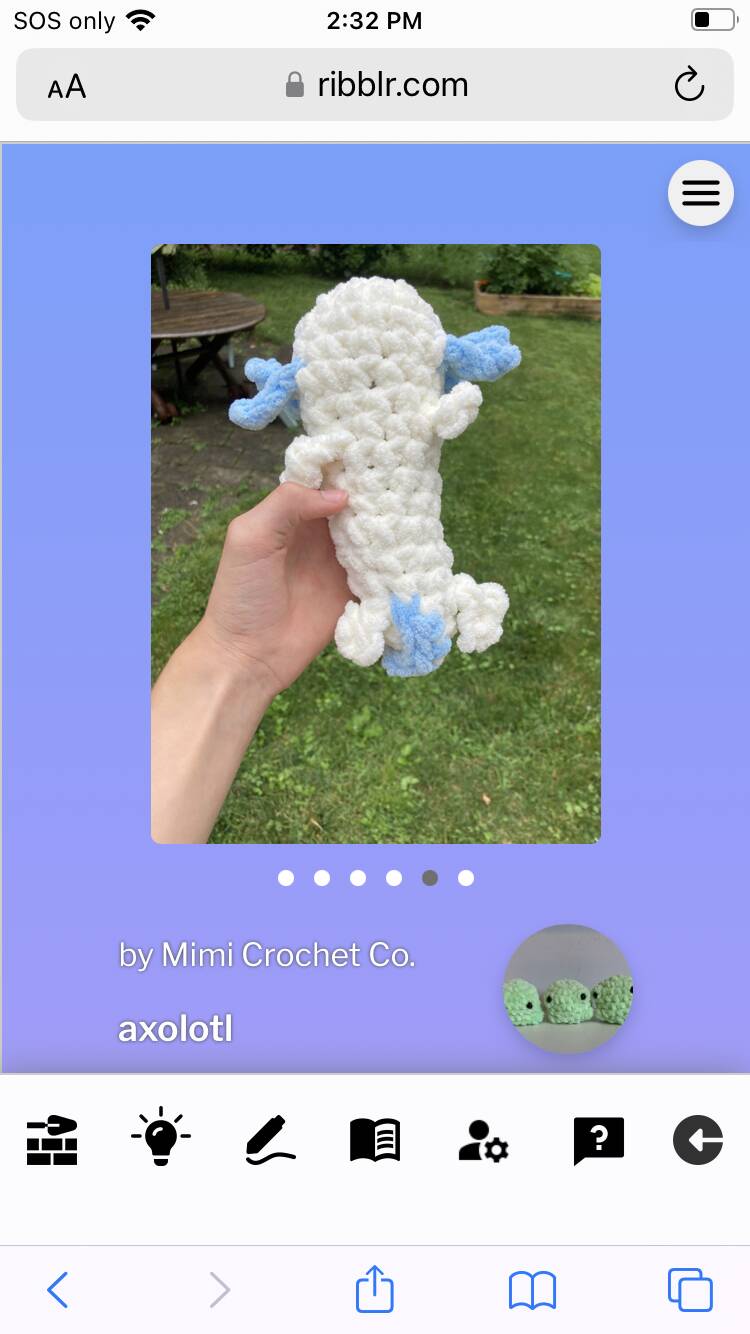Open the brick wall materials icon

(52, 1140)
